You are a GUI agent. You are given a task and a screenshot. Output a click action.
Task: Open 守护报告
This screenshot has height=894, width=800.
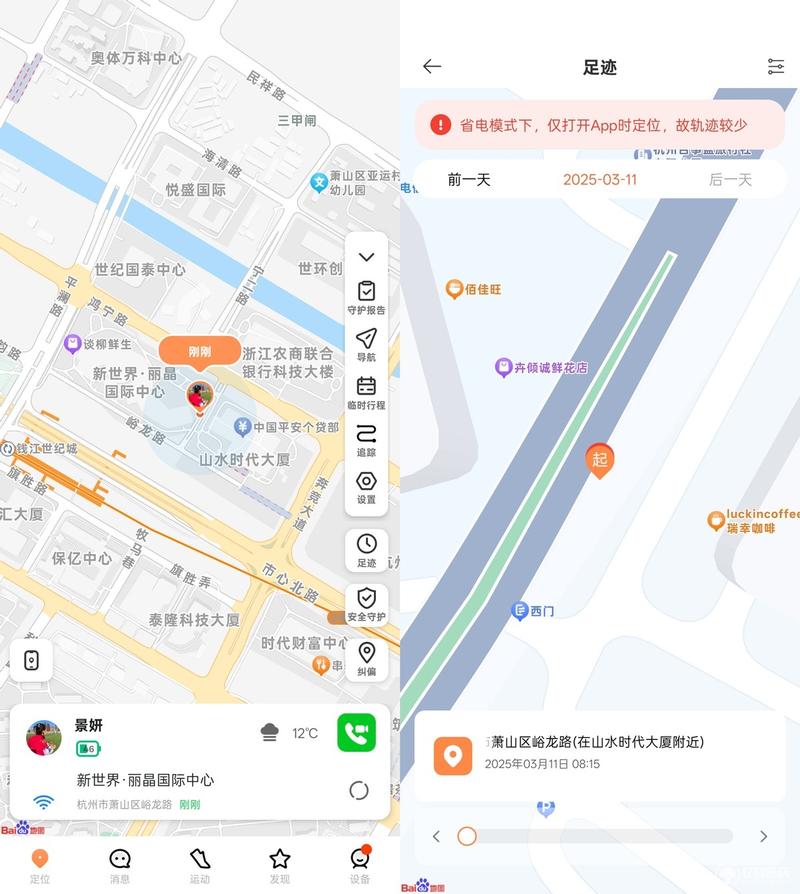coord(366,297)
